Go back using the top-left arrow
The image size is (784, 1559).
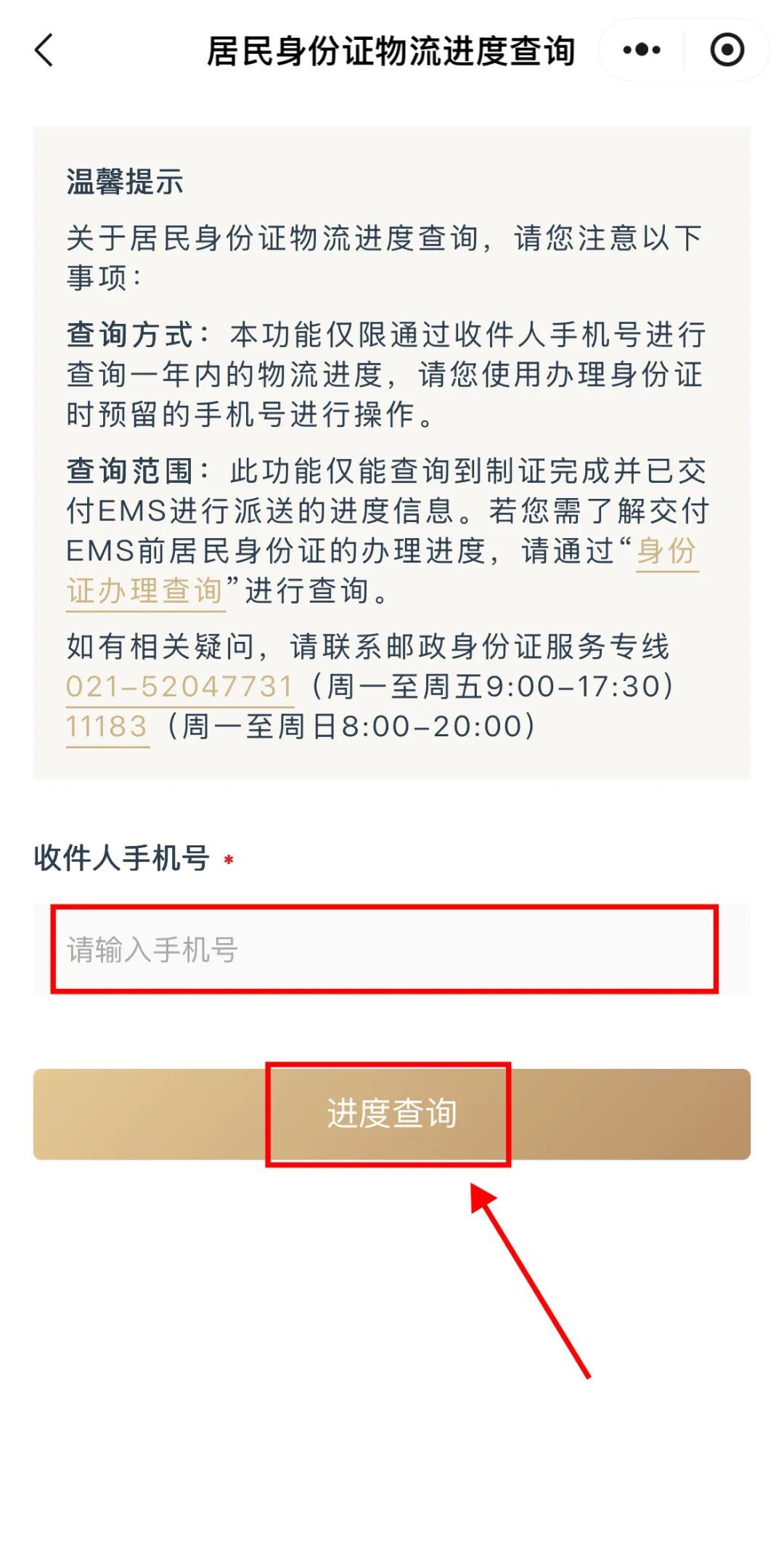tap(44, 51)
